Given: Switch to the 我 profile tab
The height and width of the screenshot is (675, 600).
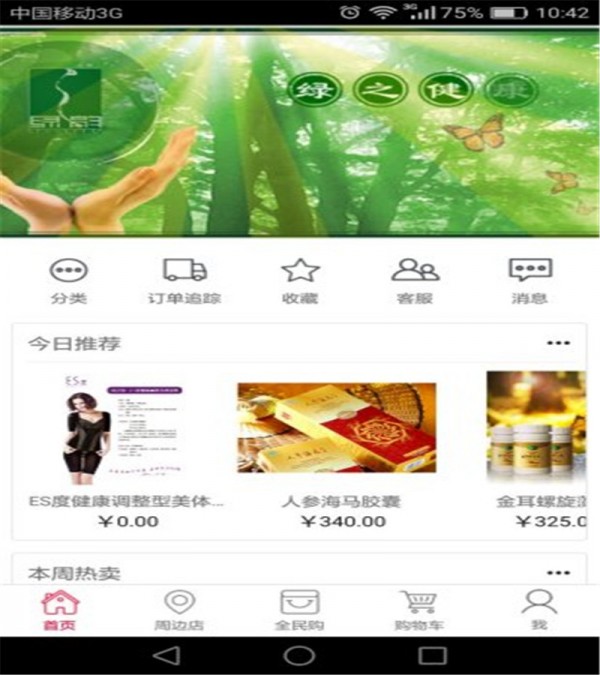Looking at the screenshot, I should [x=539, y=610].
